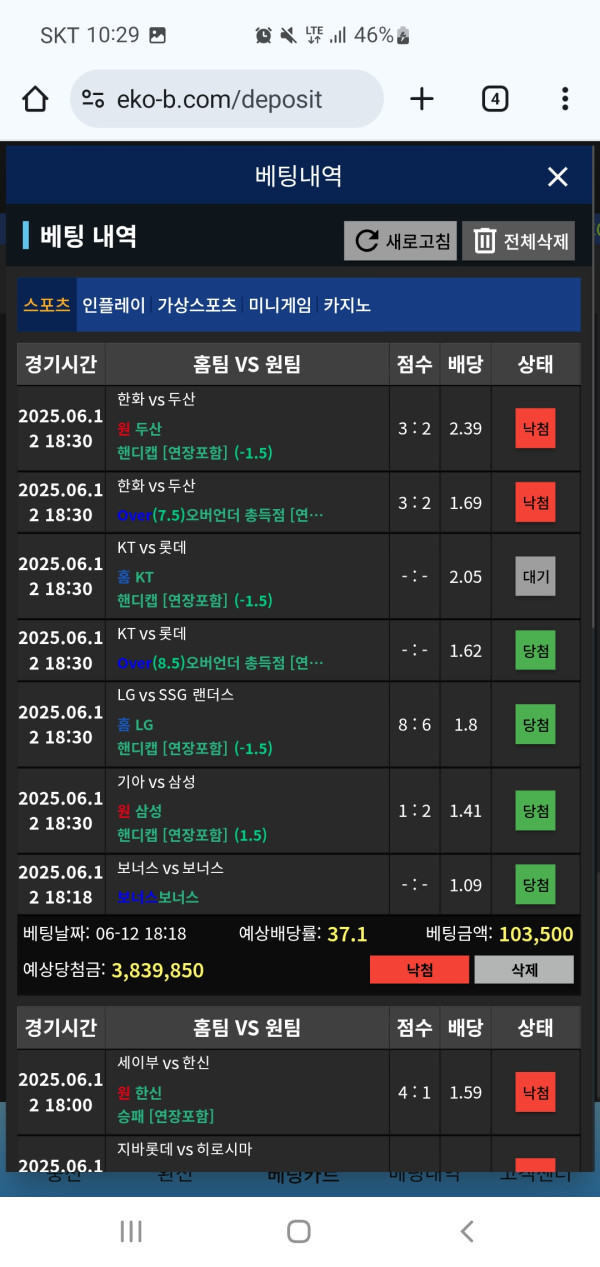This screenshot has width=600, height=1267.
Task: Tap the eko-b.com address bar
Action: 227,99
